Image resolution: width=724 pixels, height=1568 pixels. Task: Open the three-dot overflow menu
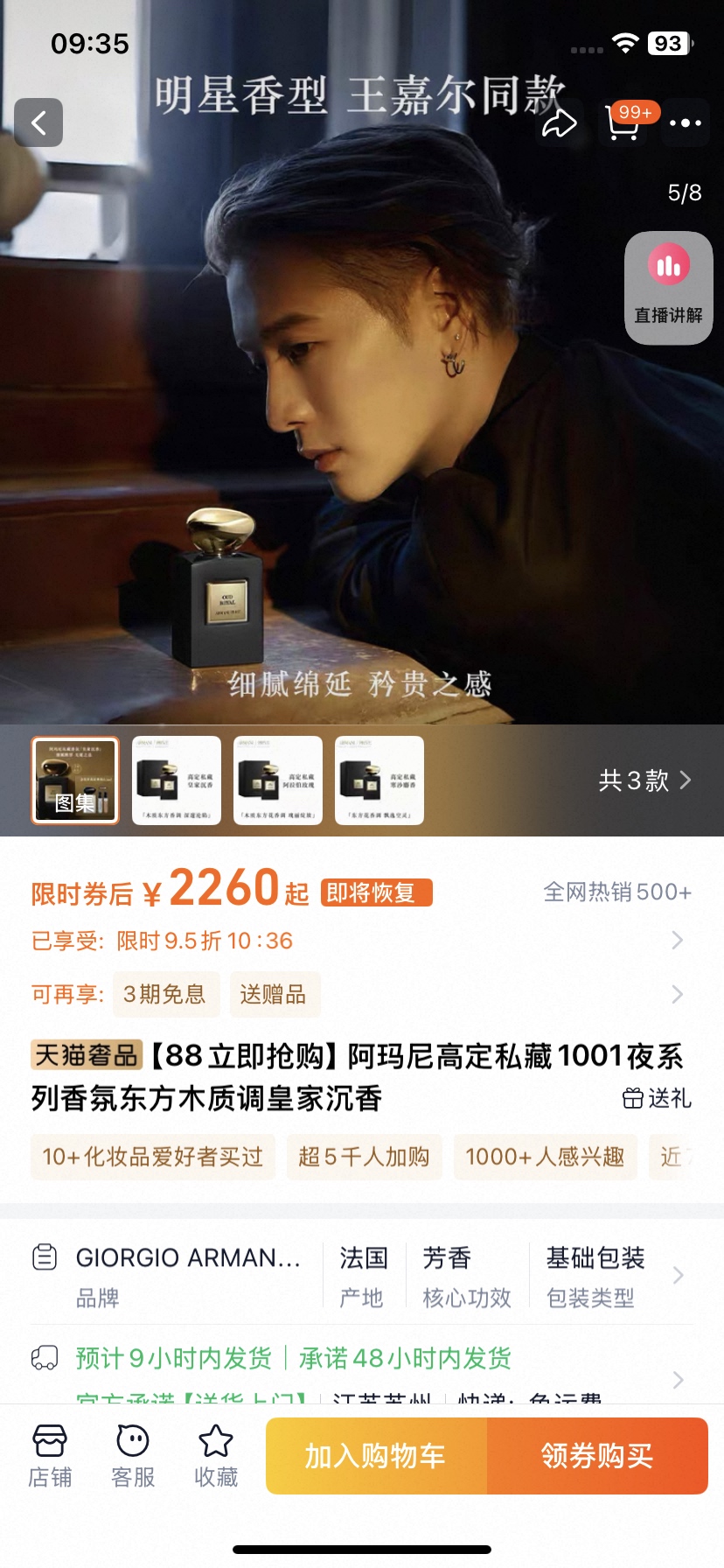tap(685, 123)
